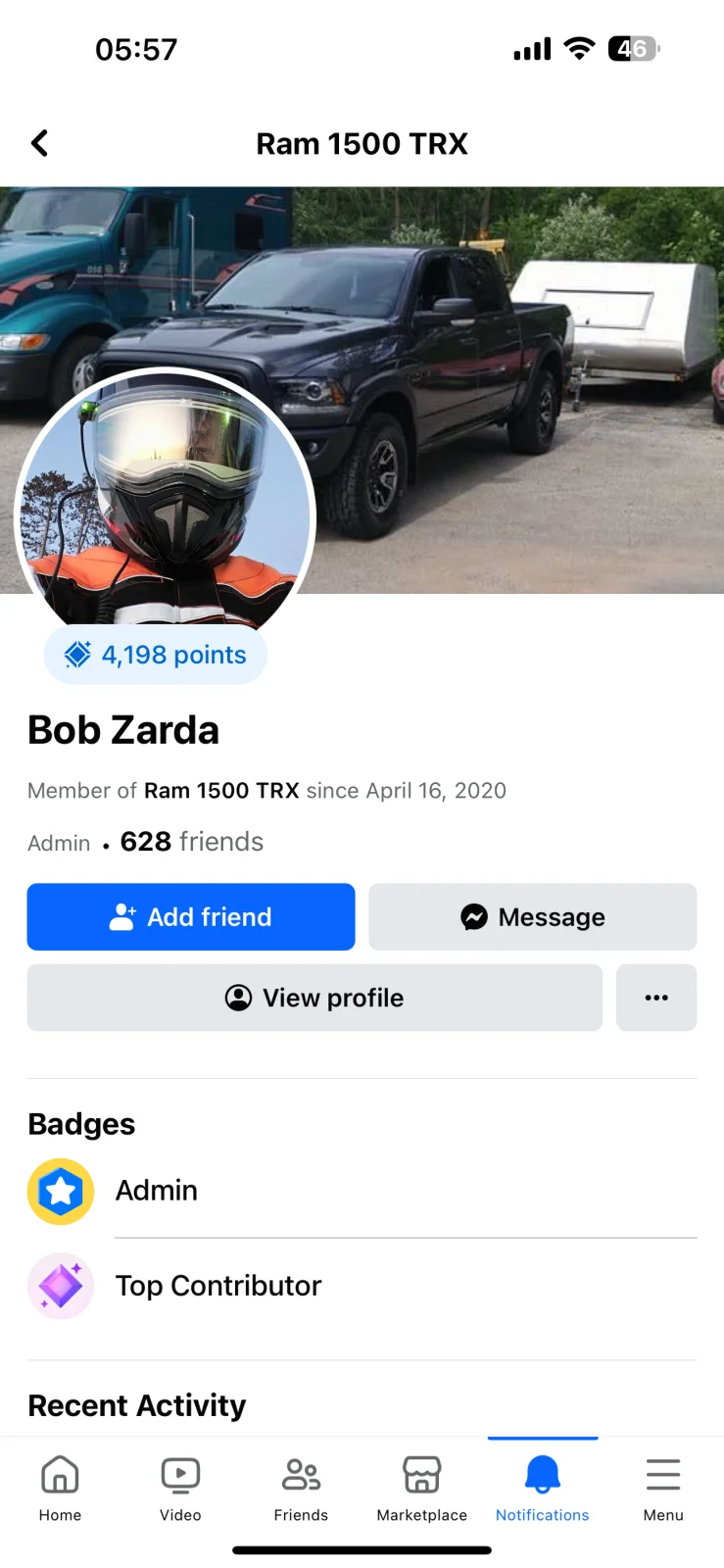724x1568 pixels.
Task: View Bob Zarda's full profile
Action: coord(314,998)
